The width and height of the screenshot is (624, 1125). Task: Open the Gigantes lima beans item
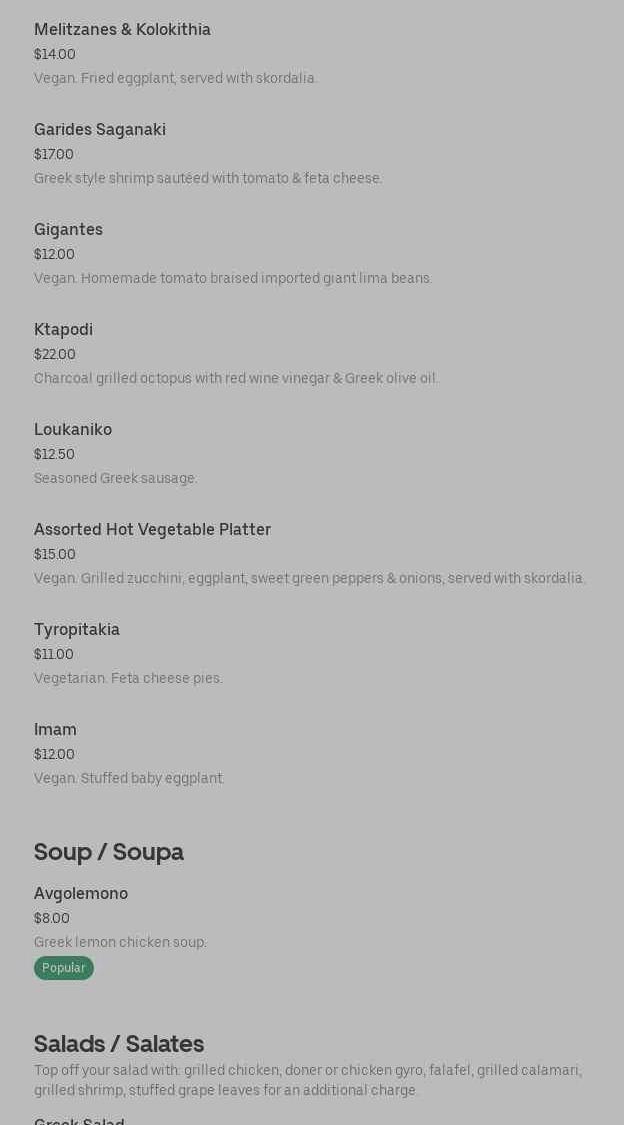pyautogui.click(x=68, y=230)
